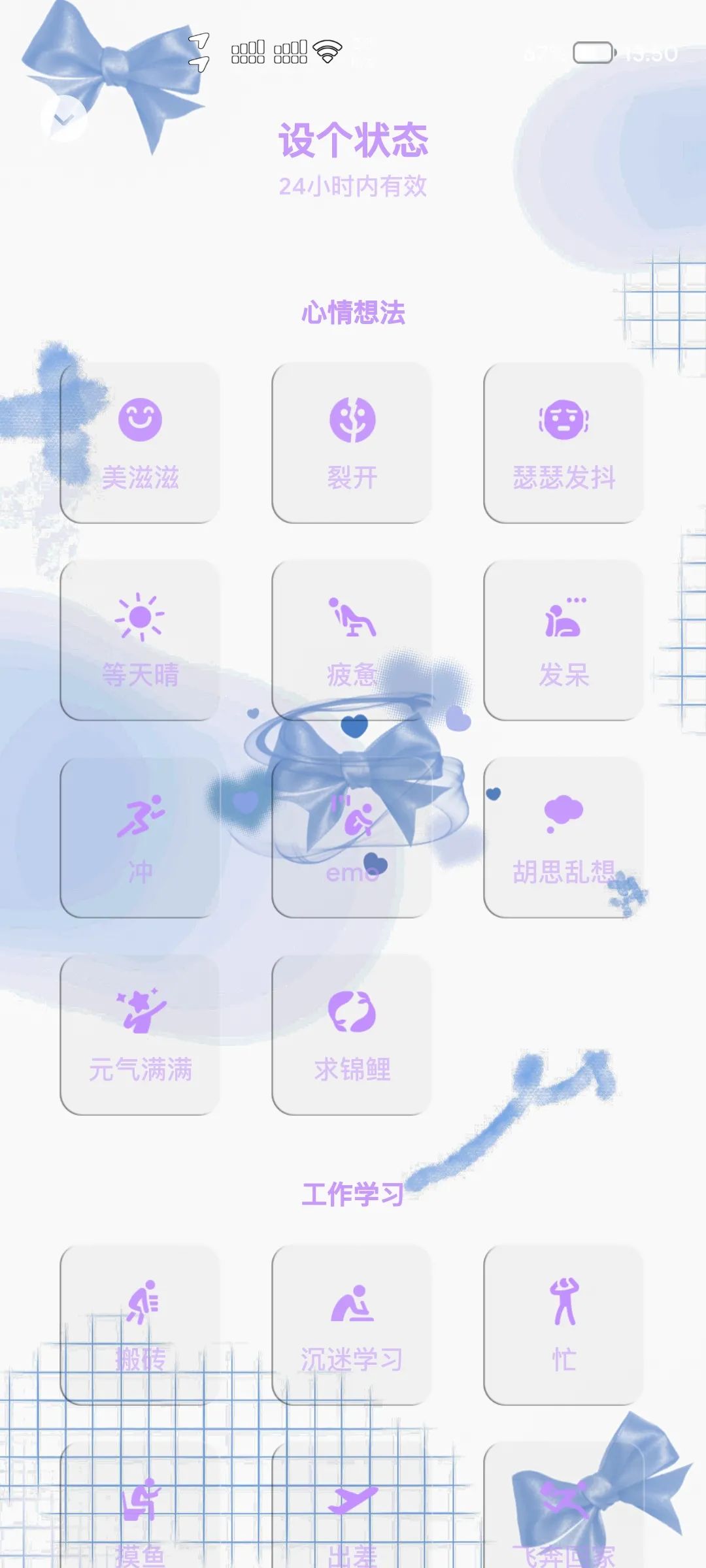Set status to 元气满满
This screenshot has width=706, height=1568.
tap(140, 1035)
